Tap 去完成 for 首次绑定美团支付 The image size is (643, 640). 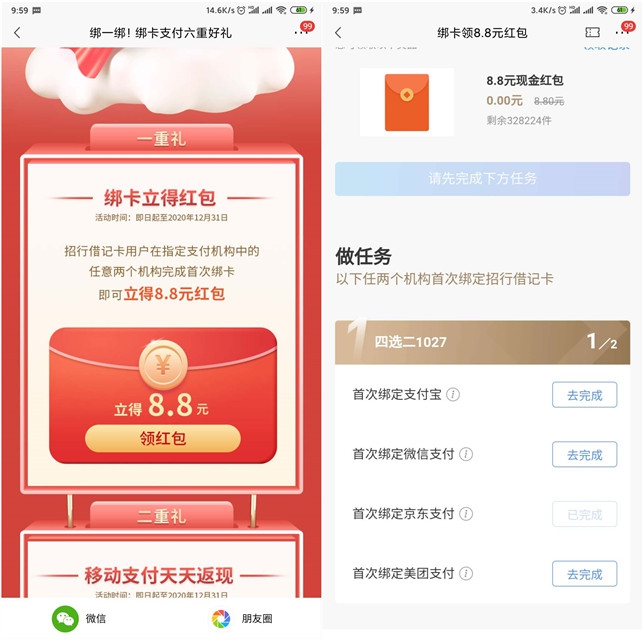point(584,574)
